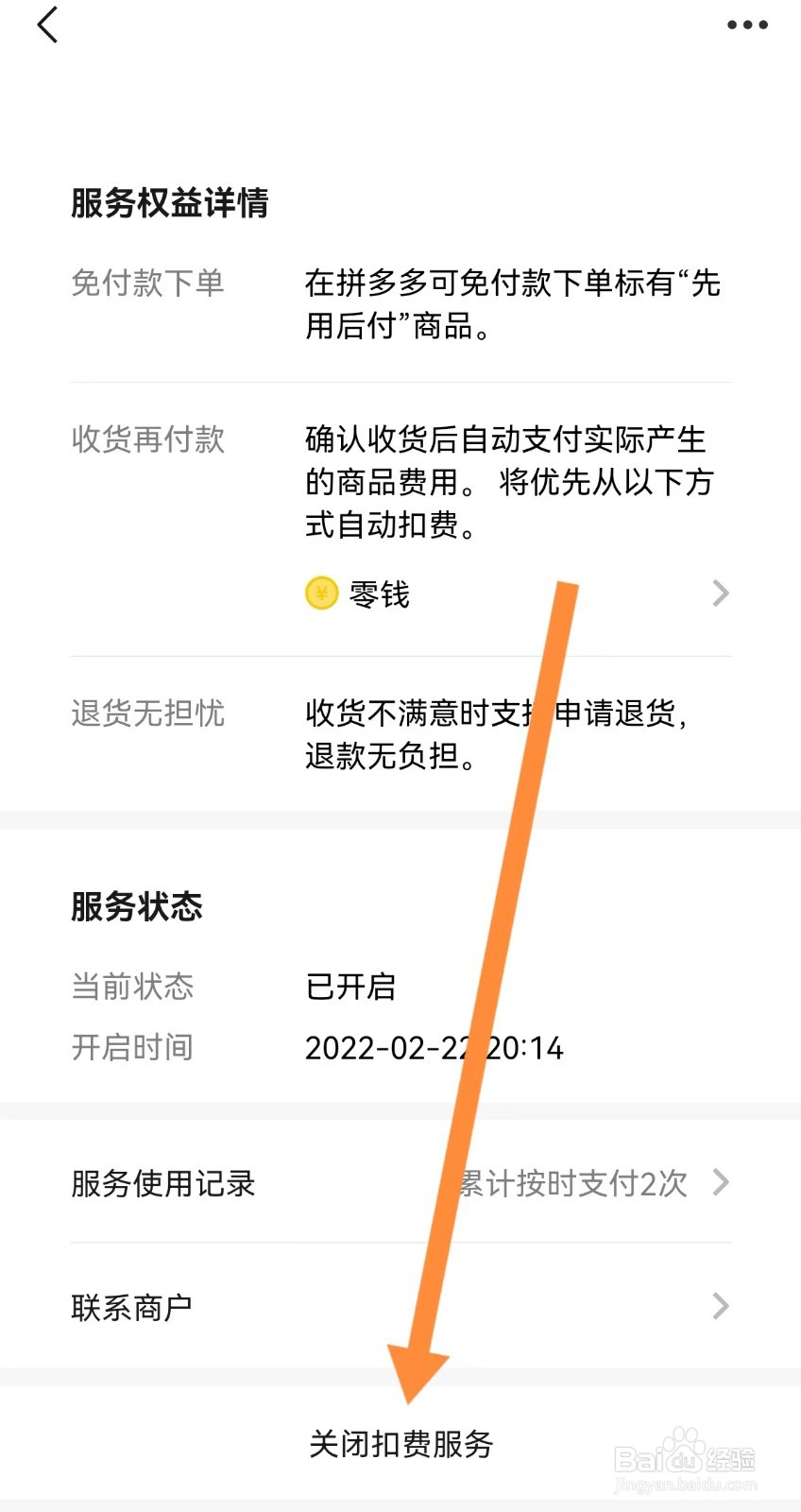This screenshot has width=801, height=1512.
Task: Tap the 服务权益详情 section header
Action: (170, 201)
